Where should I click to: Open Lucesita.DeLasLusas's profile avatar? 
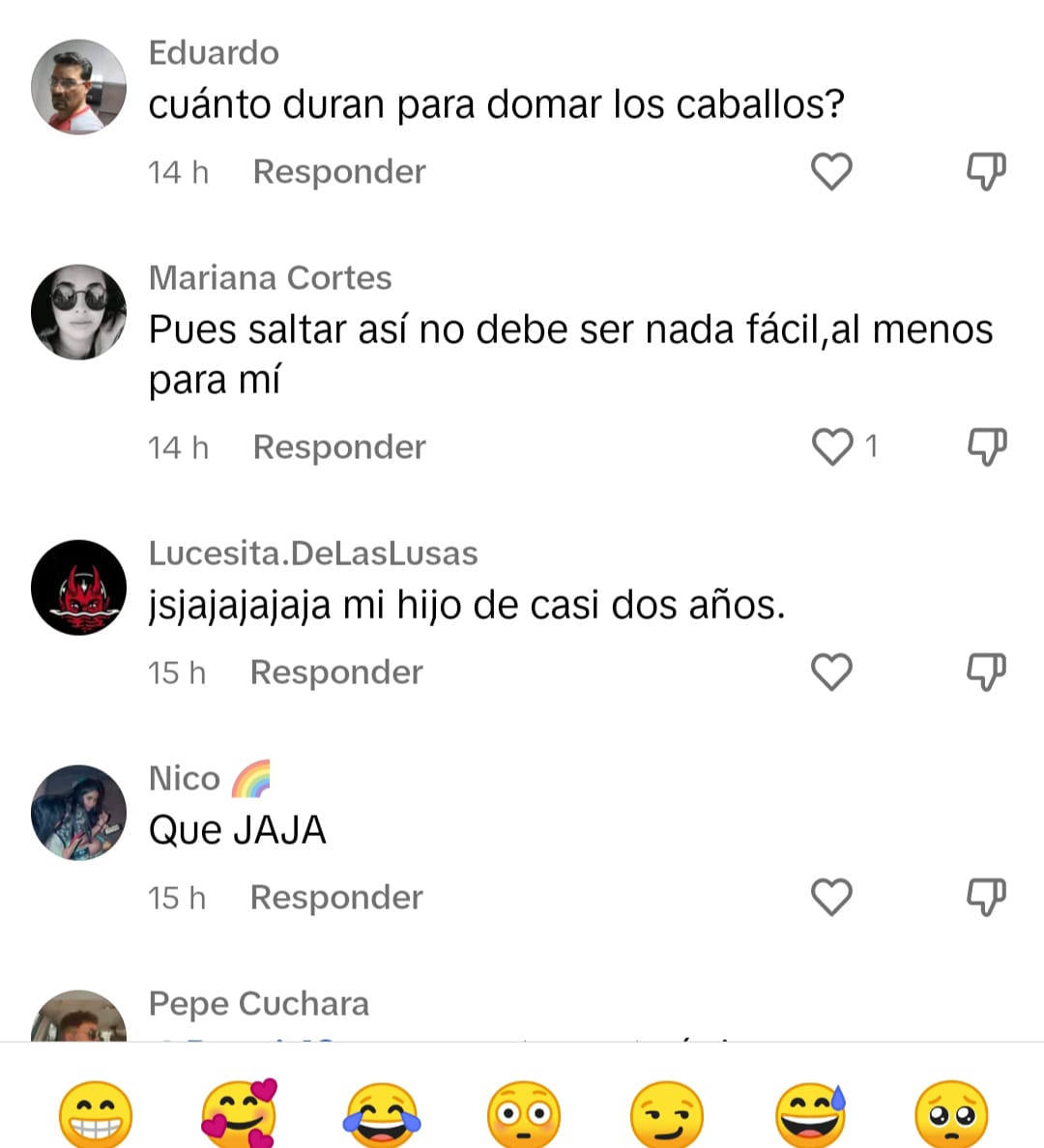[x=79, y=588]
